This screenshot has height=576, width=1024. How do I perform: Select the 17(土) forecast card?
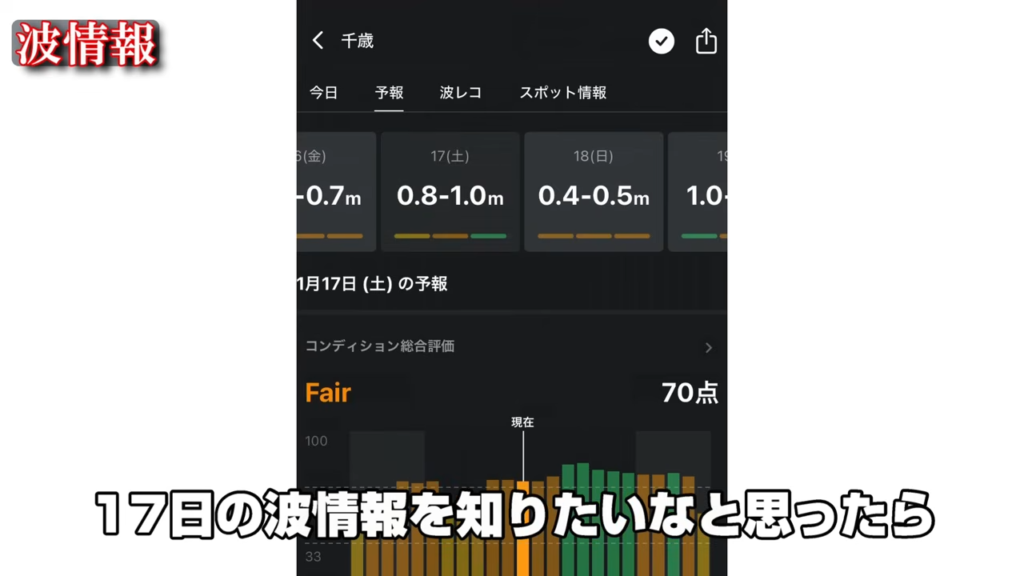pos(450,191)
